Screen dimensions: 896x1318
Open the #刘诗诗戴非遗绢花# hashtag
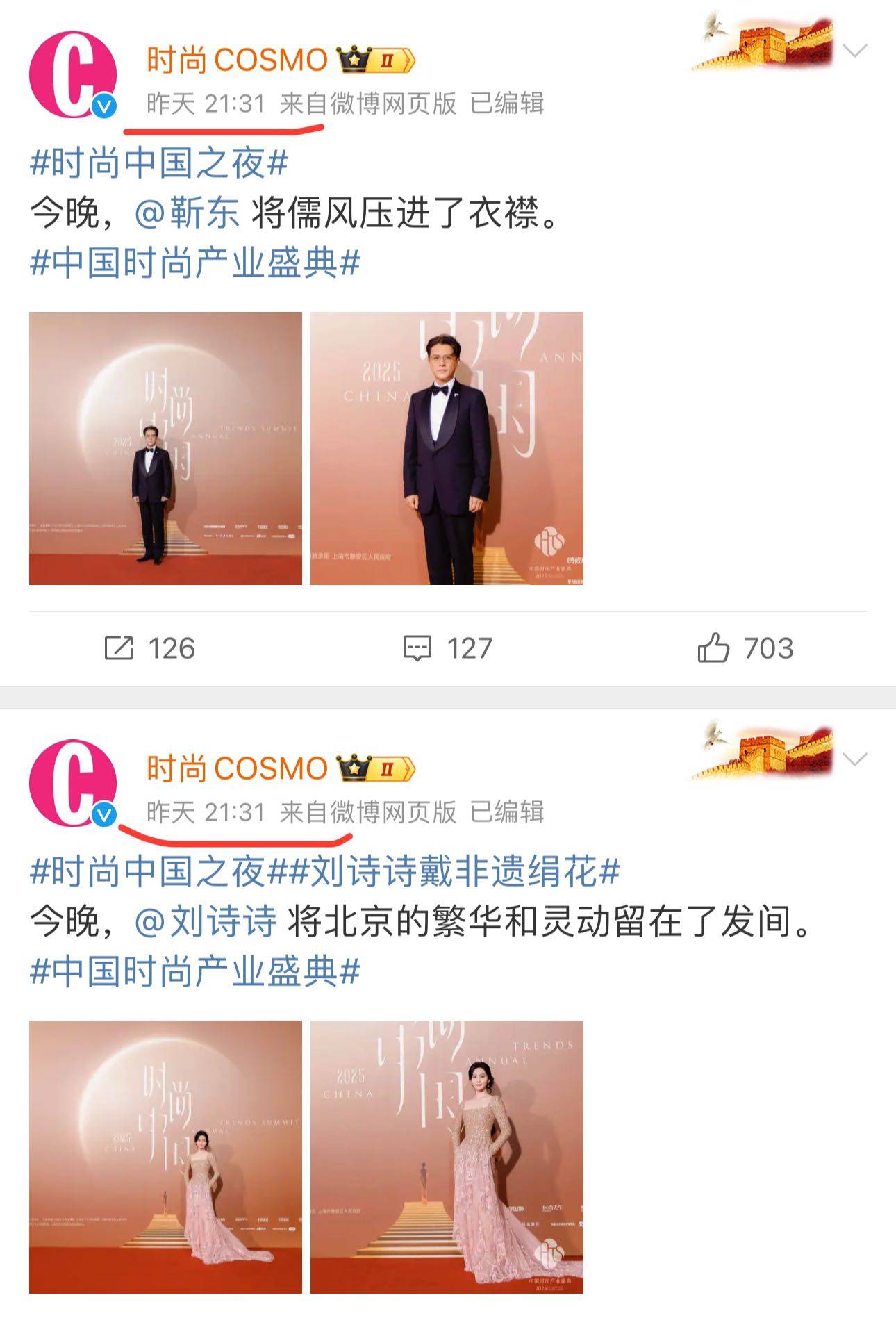click(454, 872)
